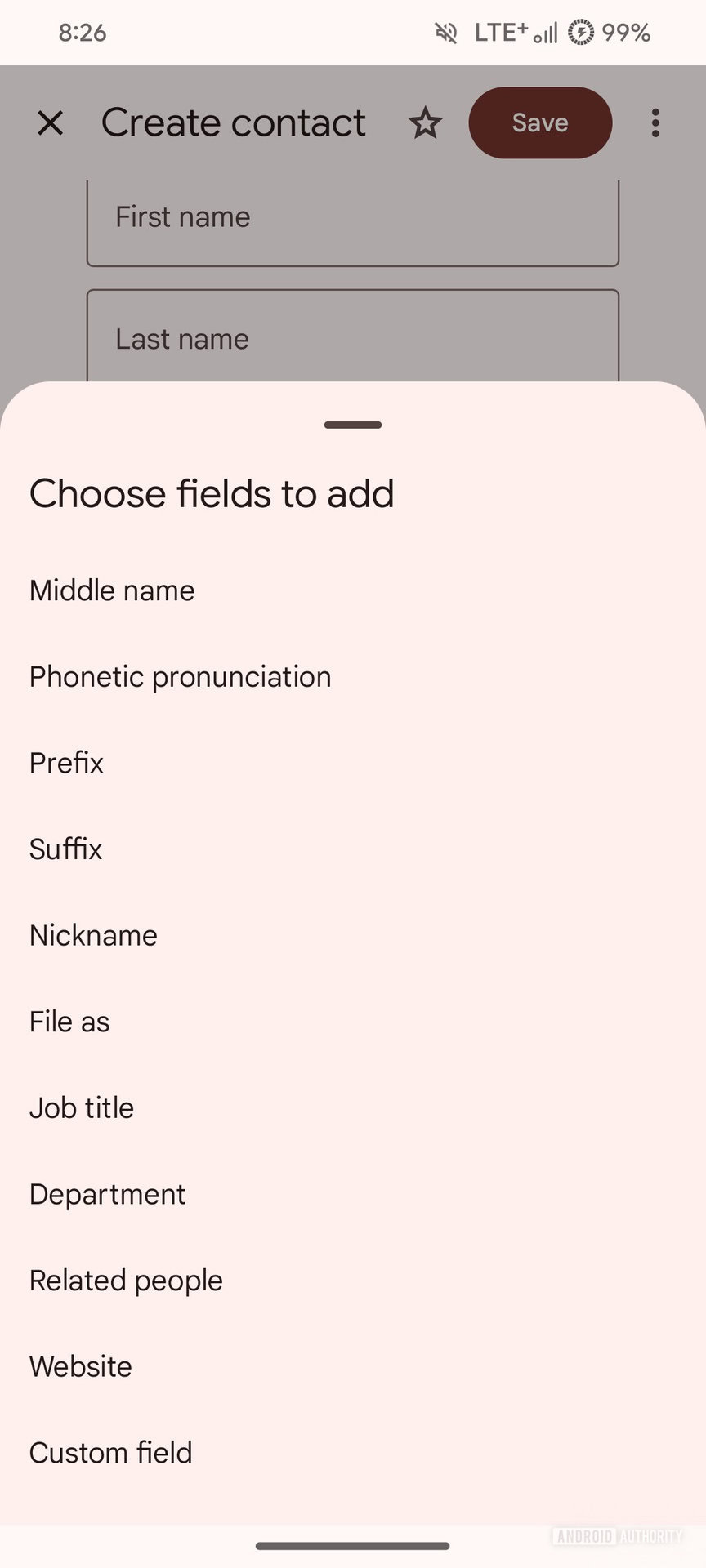Add a Nickname field
Image resolution: width=706 pixels, height=1568 pixels.
point(93,936)
